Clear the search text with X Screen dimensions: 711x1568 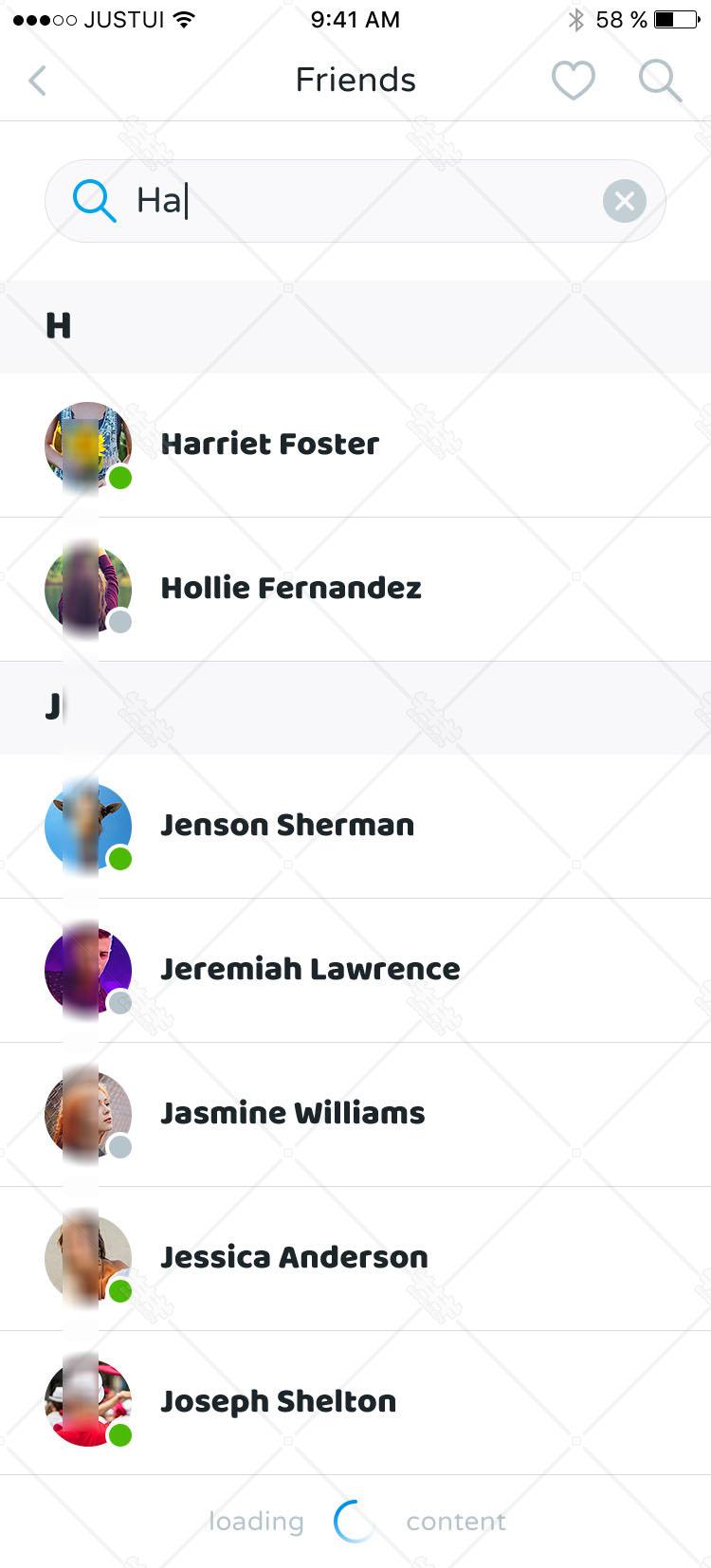[625, 201]
